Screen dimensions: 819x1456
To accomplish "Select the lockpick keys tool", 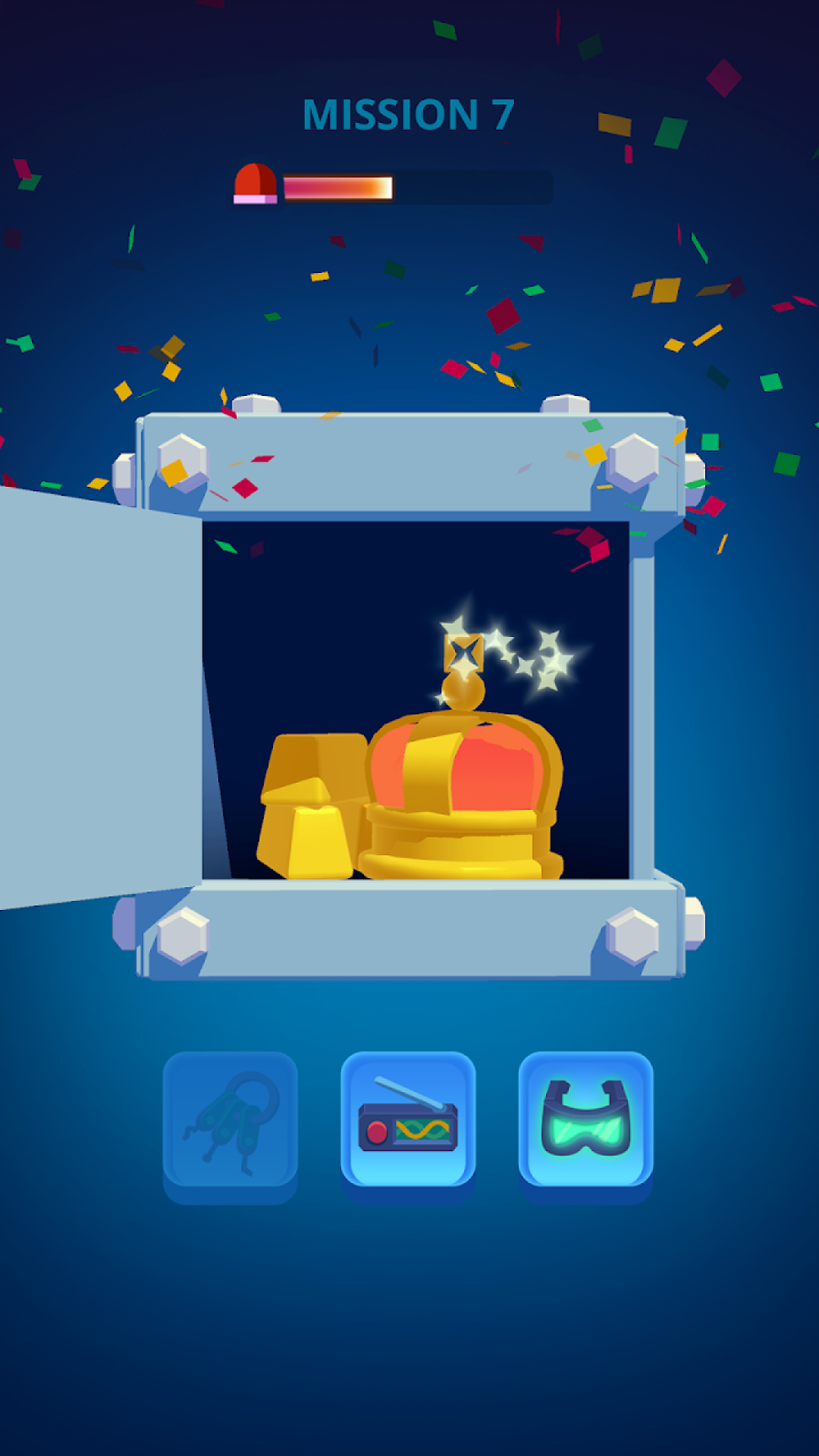I will 230,1121.
